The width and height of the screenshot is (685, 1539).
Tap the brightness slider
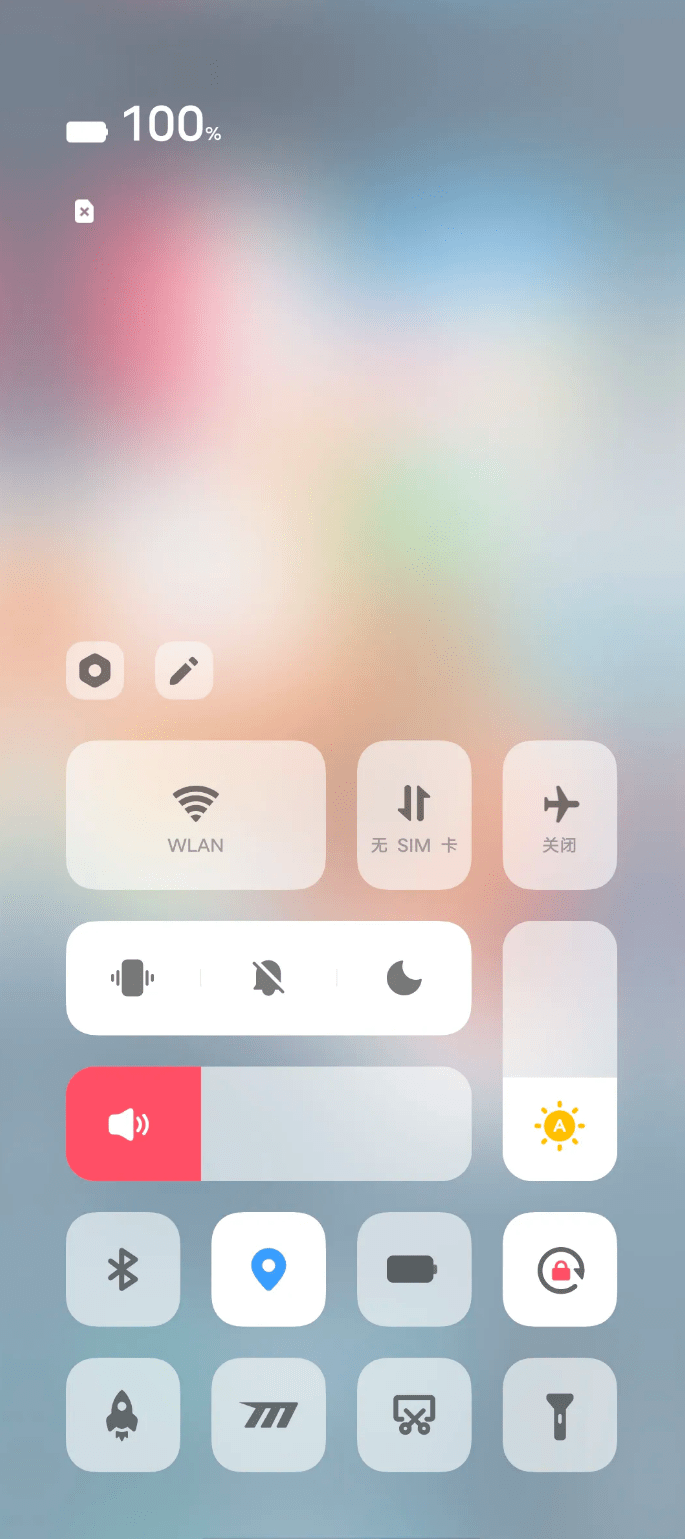point(560,1050)
